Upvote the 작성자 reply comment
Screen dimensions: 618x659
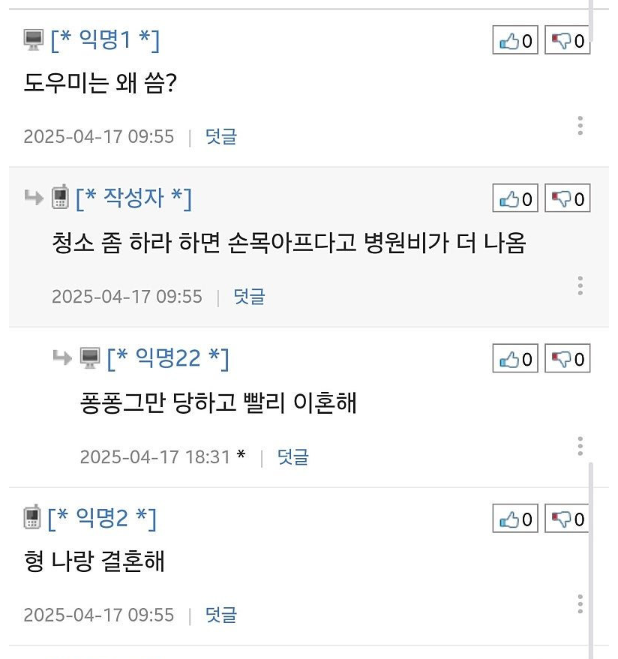515,199
